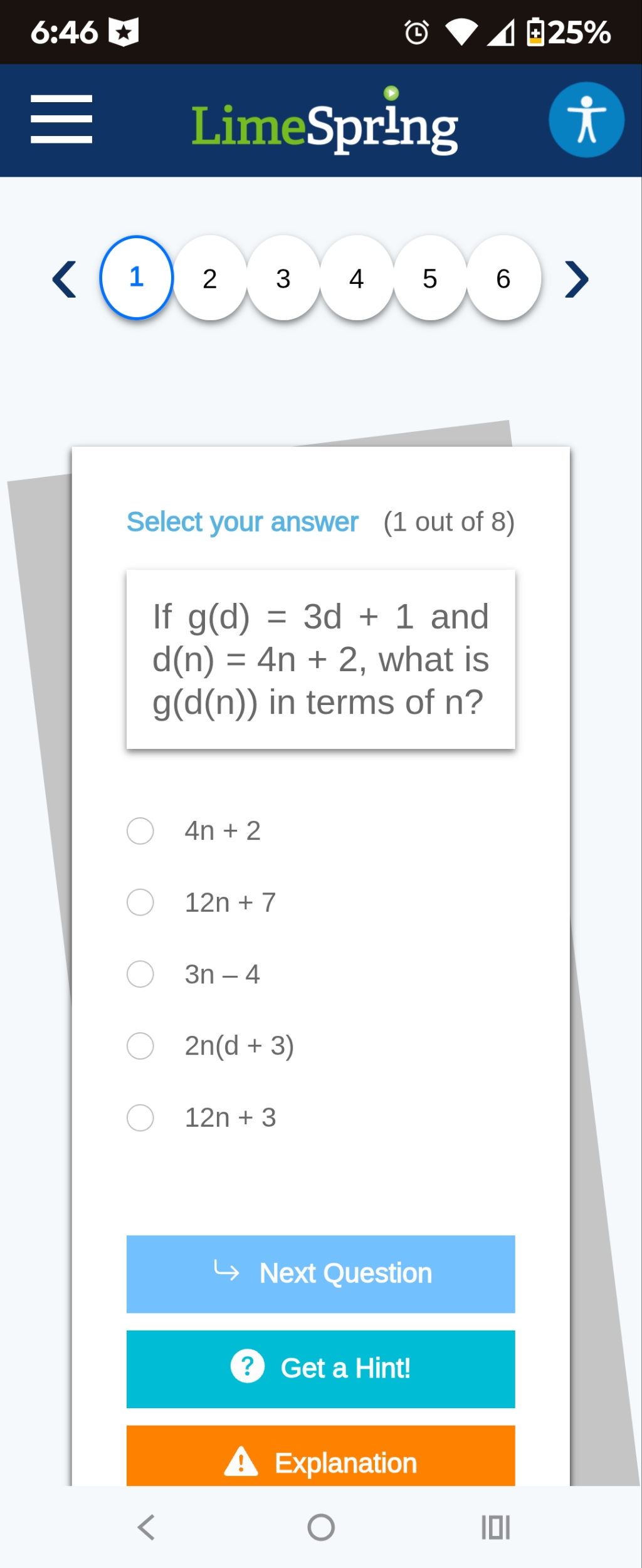
Task: Get a hint for this question
Action: tap(320, 1369)
